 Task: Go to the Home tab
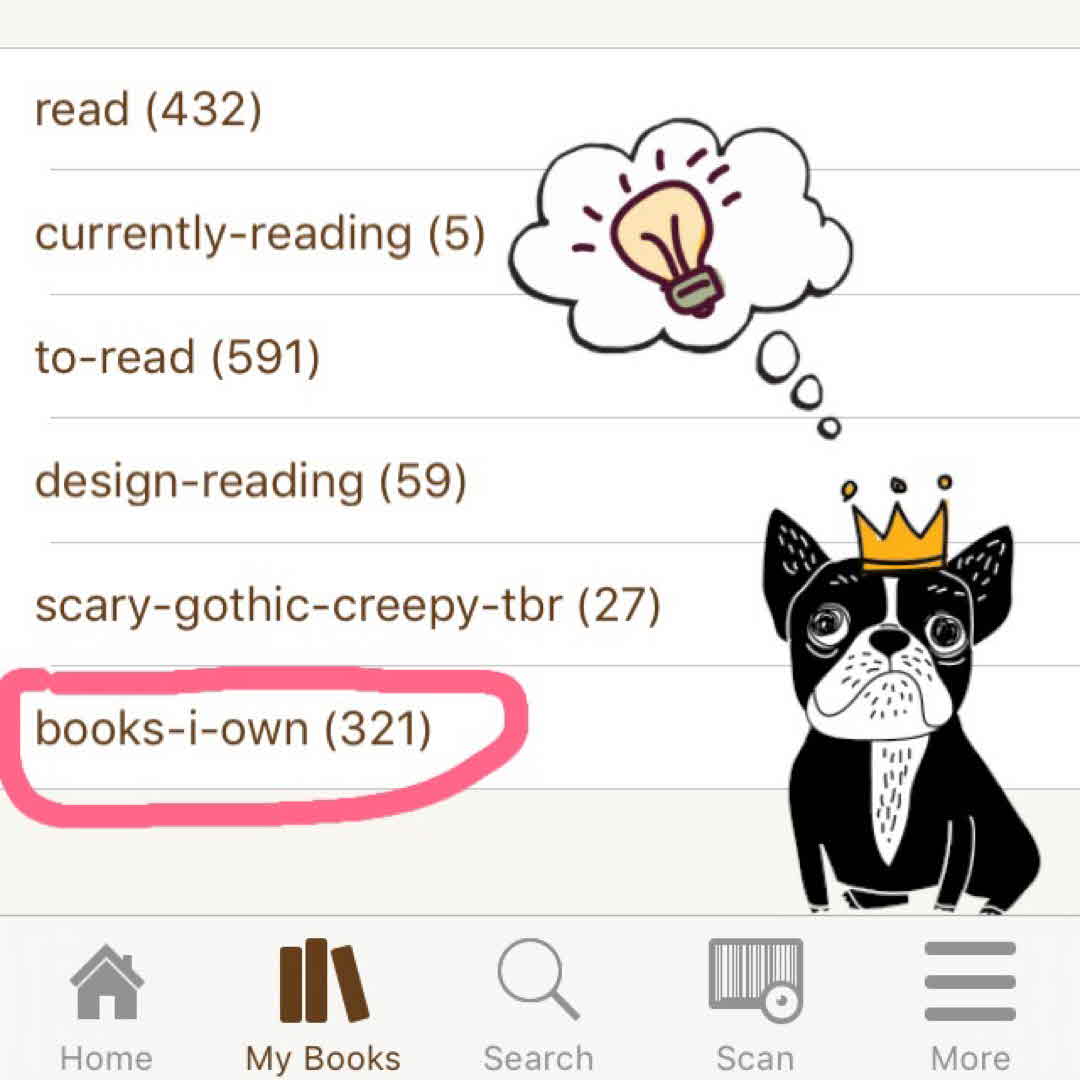pyautogui.click(x=106, y=1003)
